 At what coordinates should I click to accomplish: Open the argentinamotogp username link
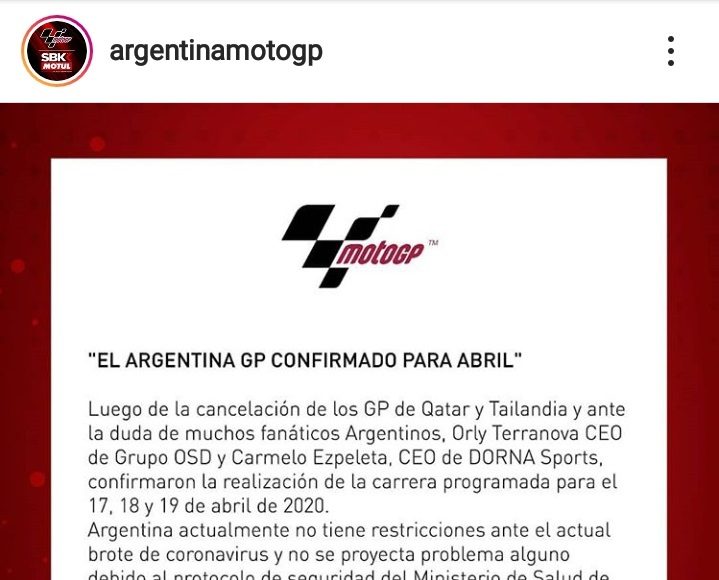pos(215,50)
